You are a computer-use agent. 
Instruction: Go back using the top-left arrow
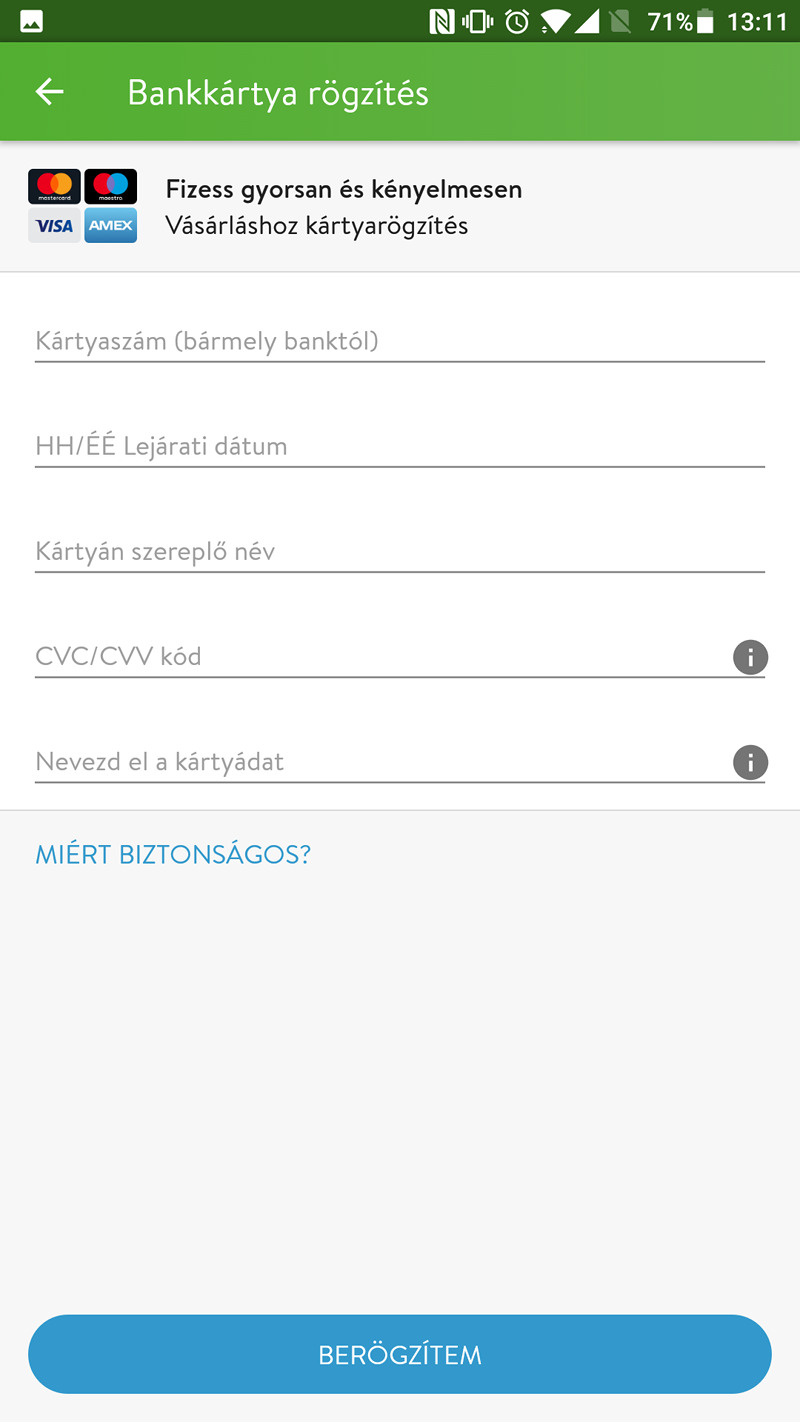point(49,92)
